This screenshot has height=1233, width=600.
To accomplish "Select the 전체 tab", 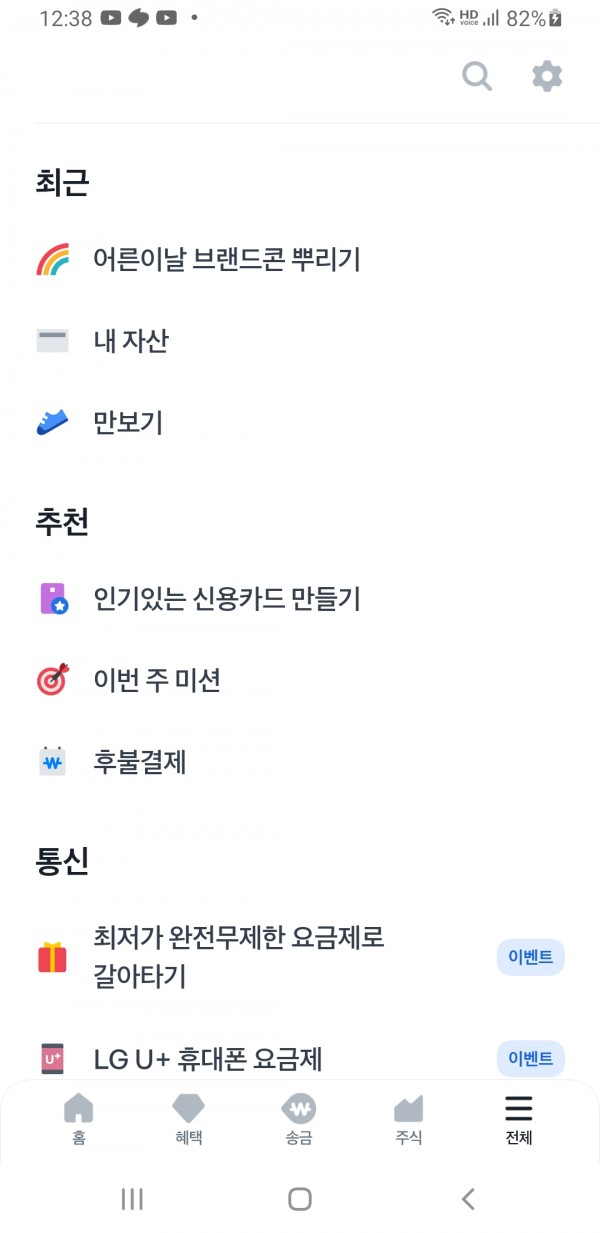I will pyautogui.click(x=518, y=1118).
